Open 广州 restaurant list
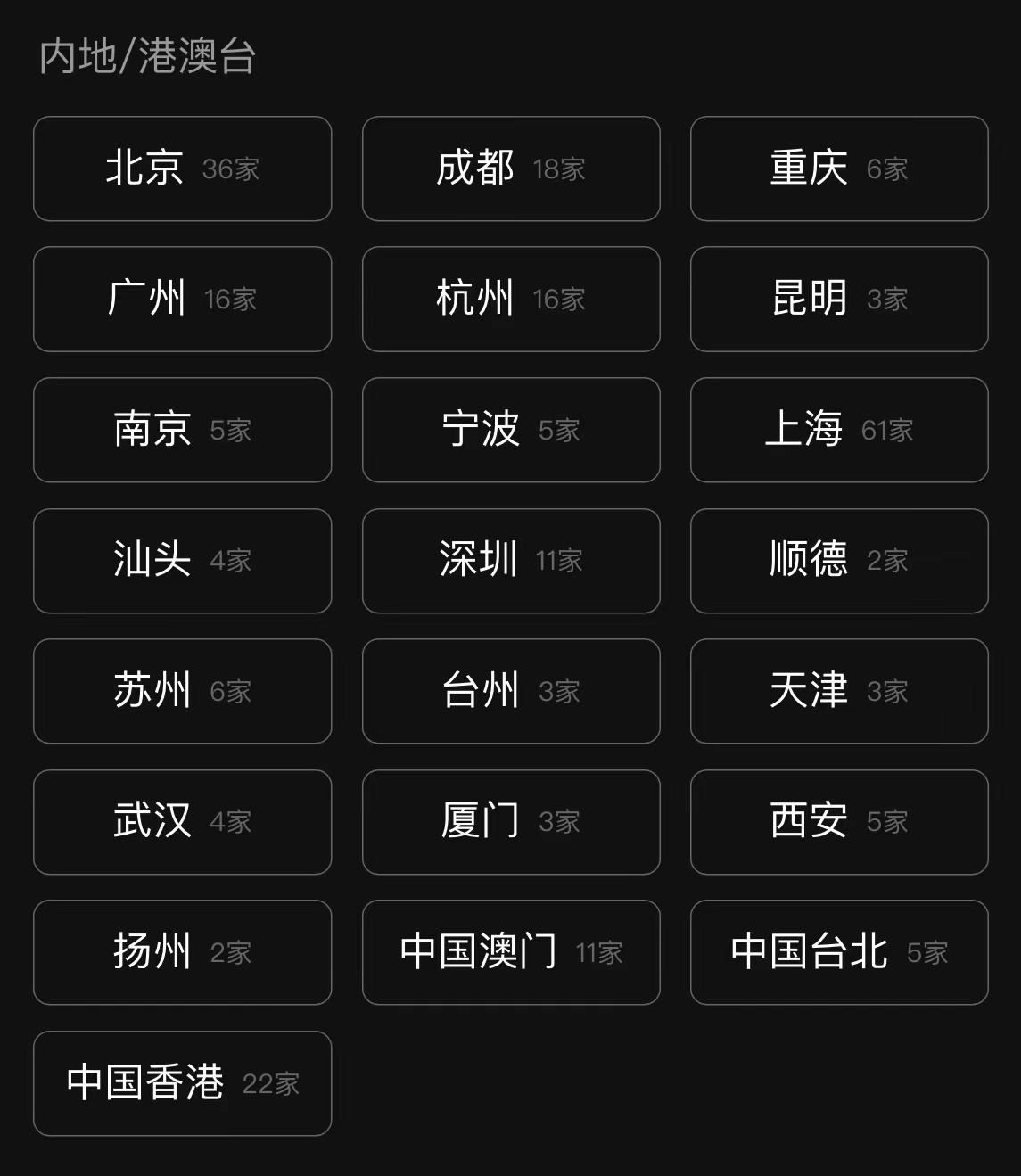Viewport: 1021px width, 1176px height. [x=182, y=299]
